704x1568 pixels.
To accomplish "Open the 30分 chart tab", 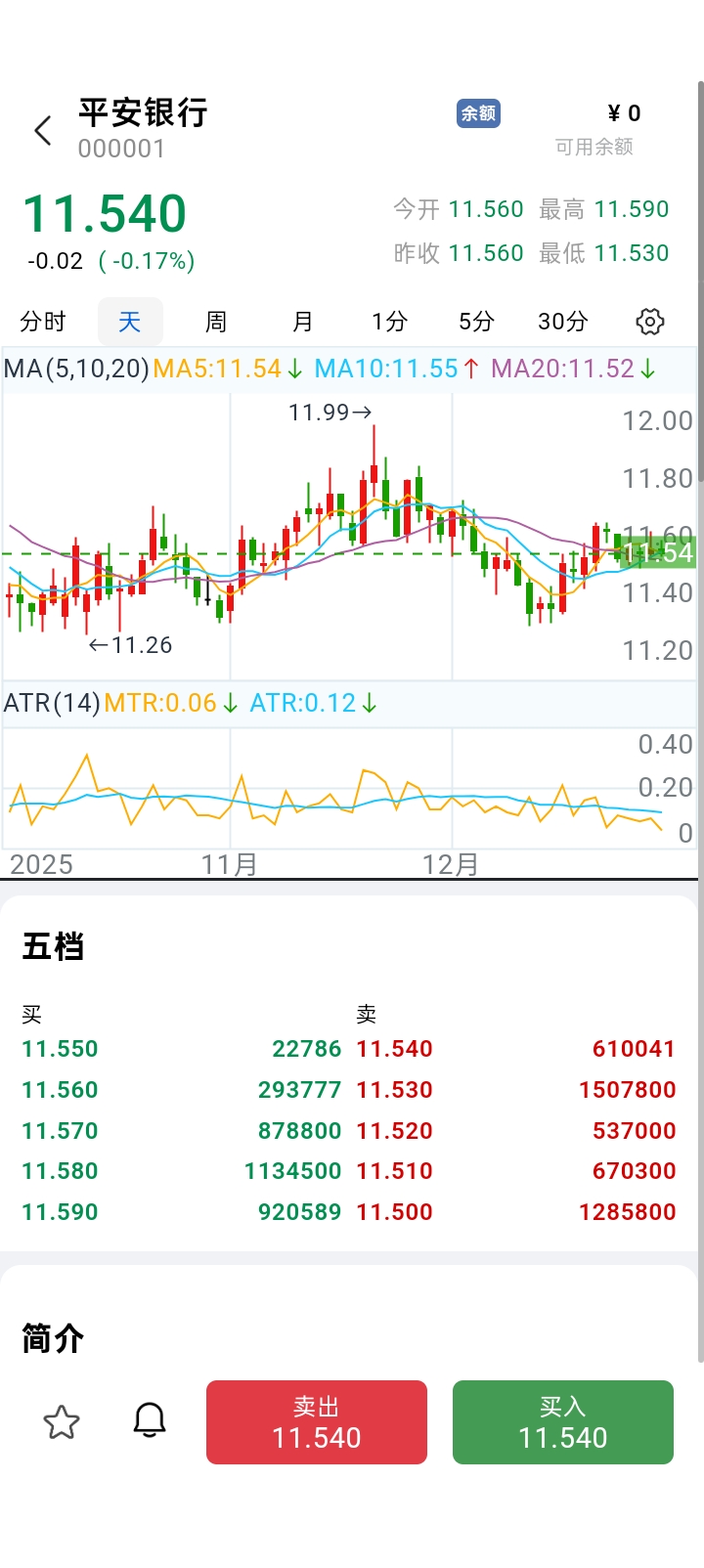I will [x=563, y=322].
